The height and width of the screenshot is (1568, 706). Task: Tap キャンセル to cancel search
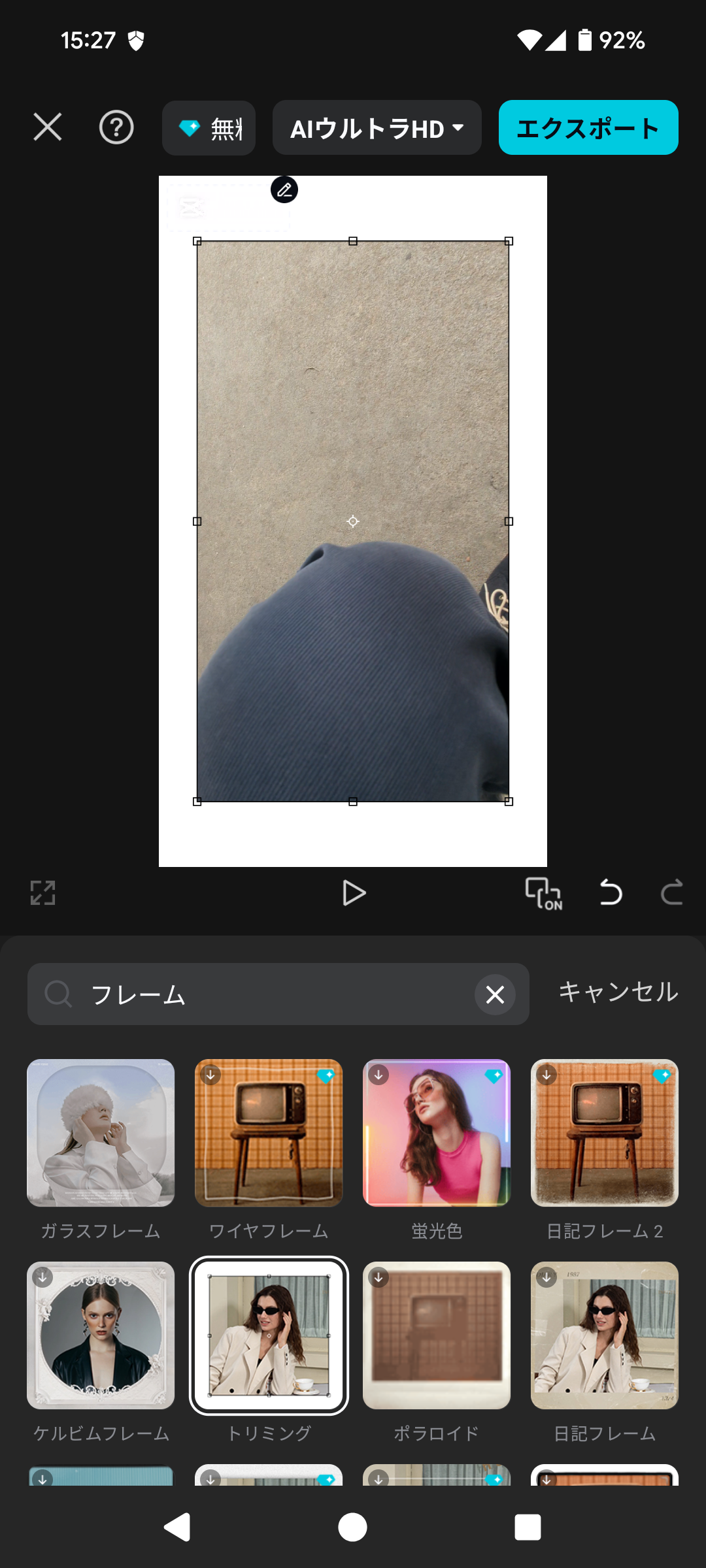tap(618, 992)
